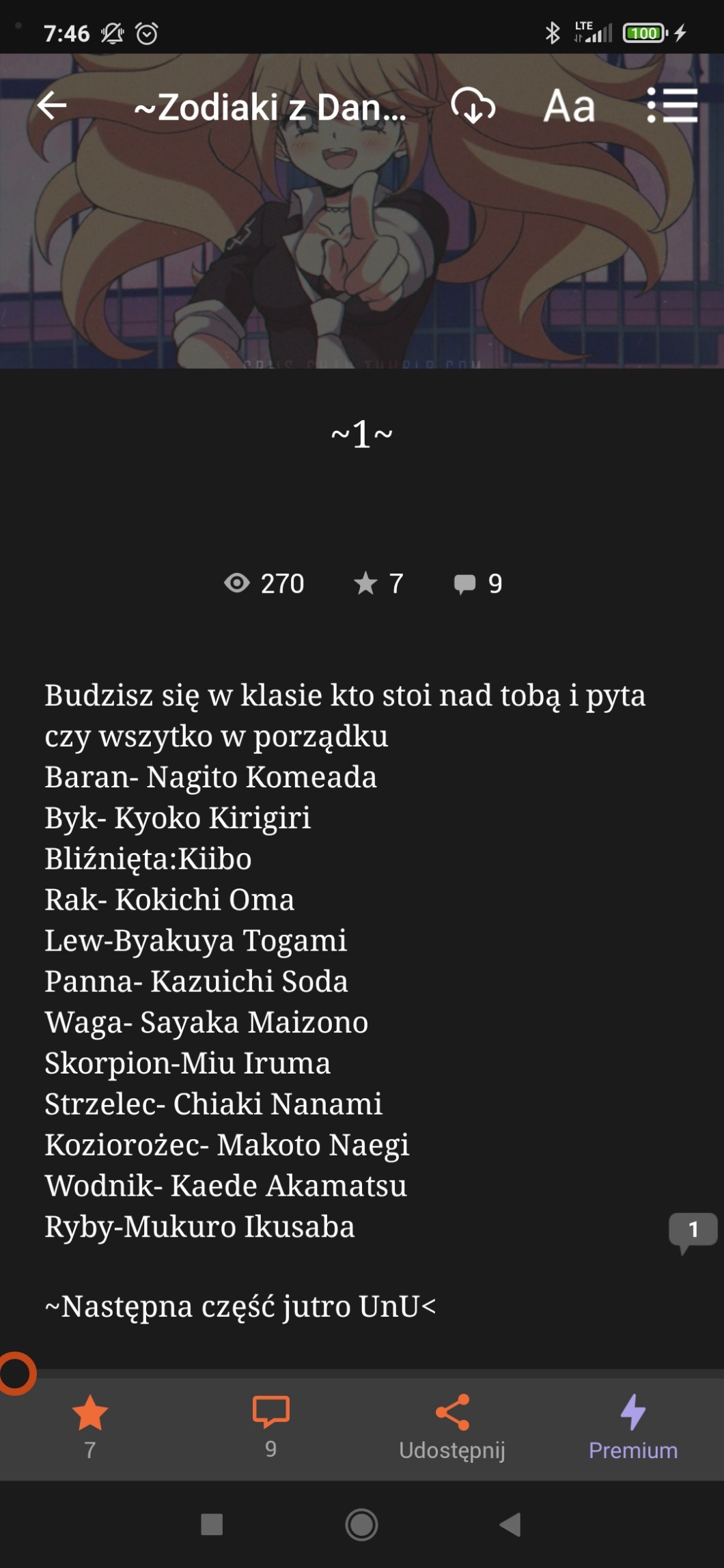Return to the system home screen
This screenshot has width=724, height=1568.
tap(361, 1524)
